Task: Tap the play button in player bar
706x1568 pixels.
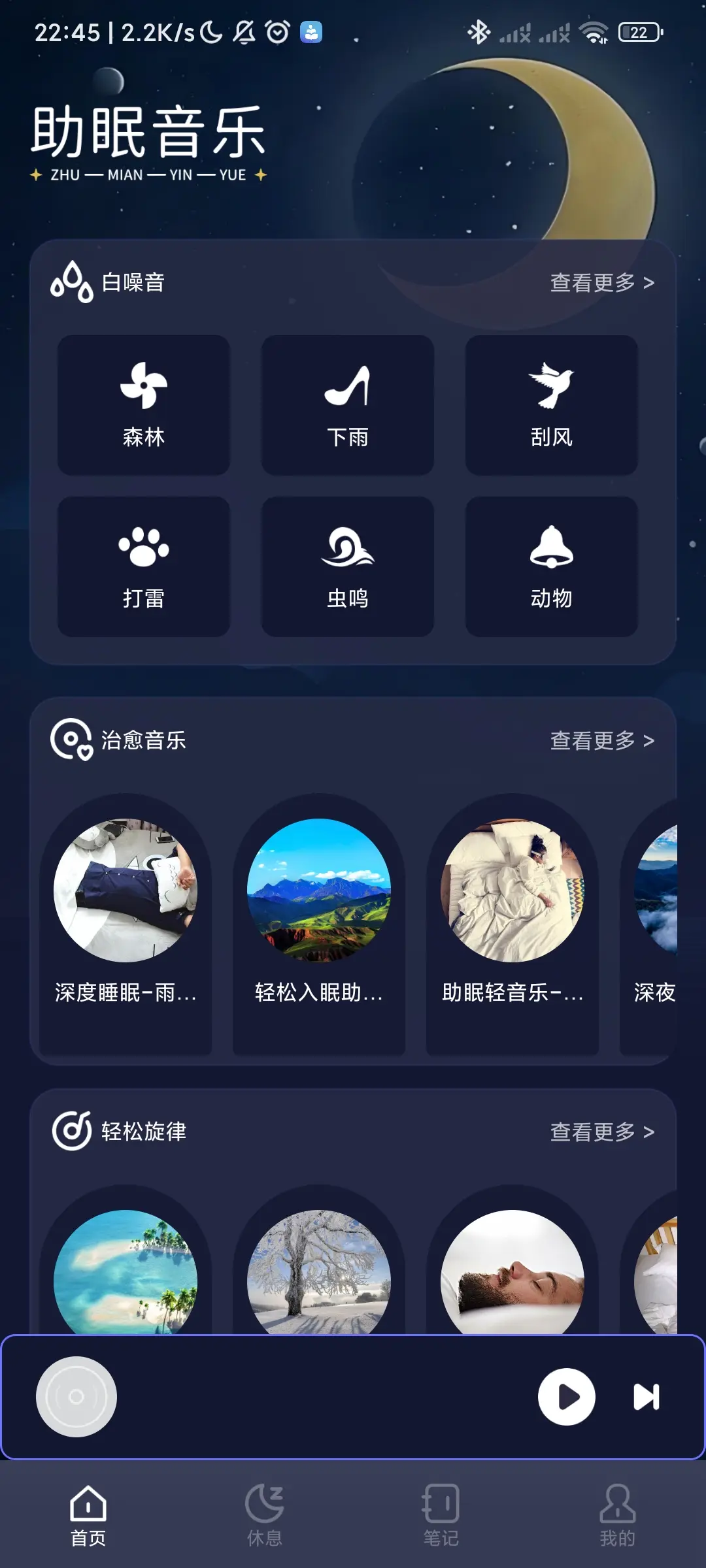Action: point(566,1397)
